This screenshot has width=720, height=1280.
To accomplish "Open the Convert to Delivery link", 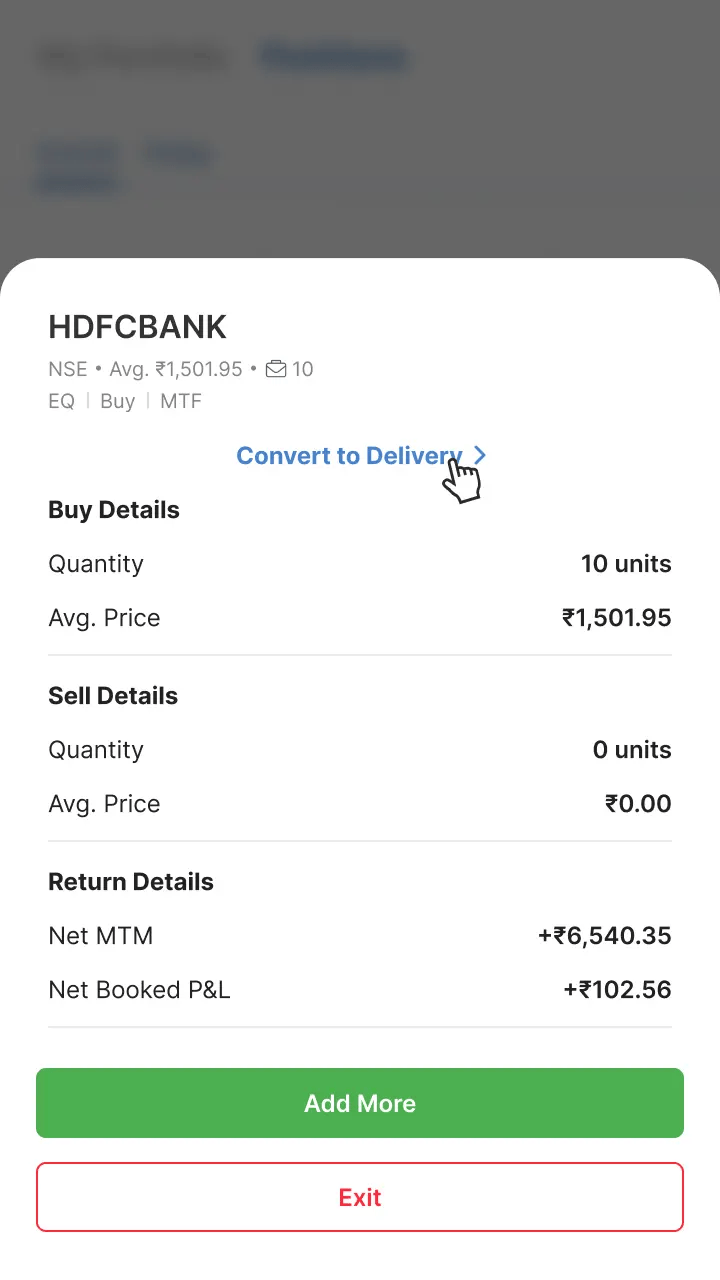I will [x=360, y=456].
